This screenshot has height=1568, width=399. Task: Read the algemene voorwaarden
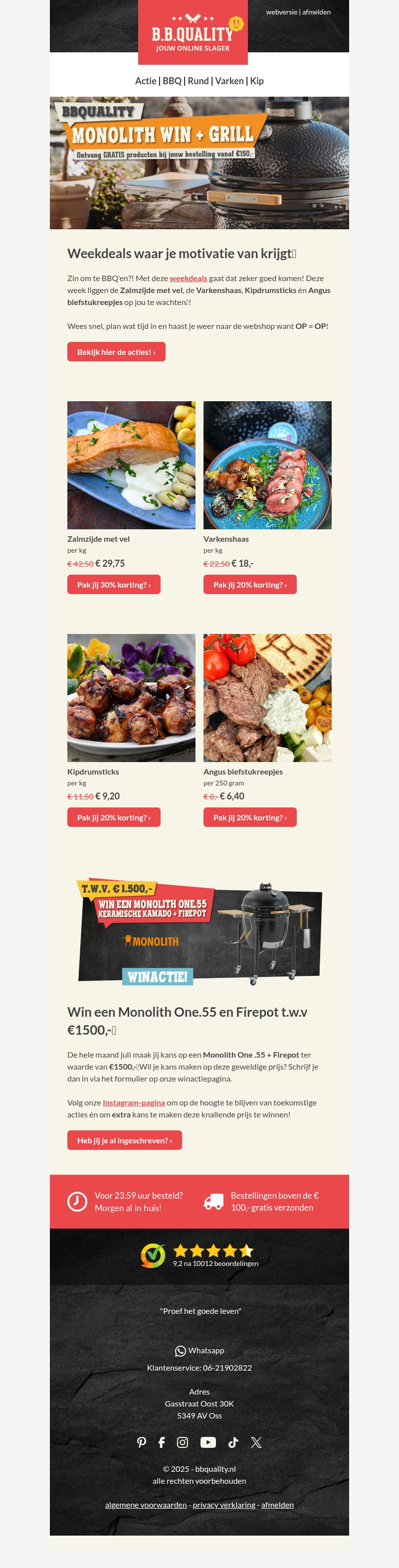tap(146, 1504)
